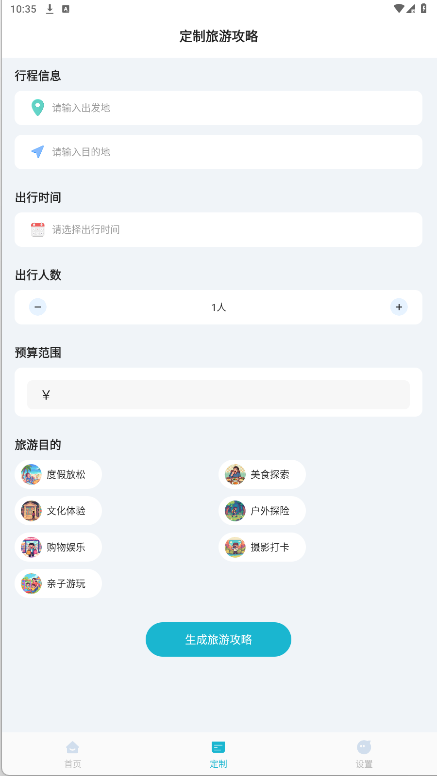Tap the departure place field
This screenshot has height=776, width=437.
click(218, 108)
